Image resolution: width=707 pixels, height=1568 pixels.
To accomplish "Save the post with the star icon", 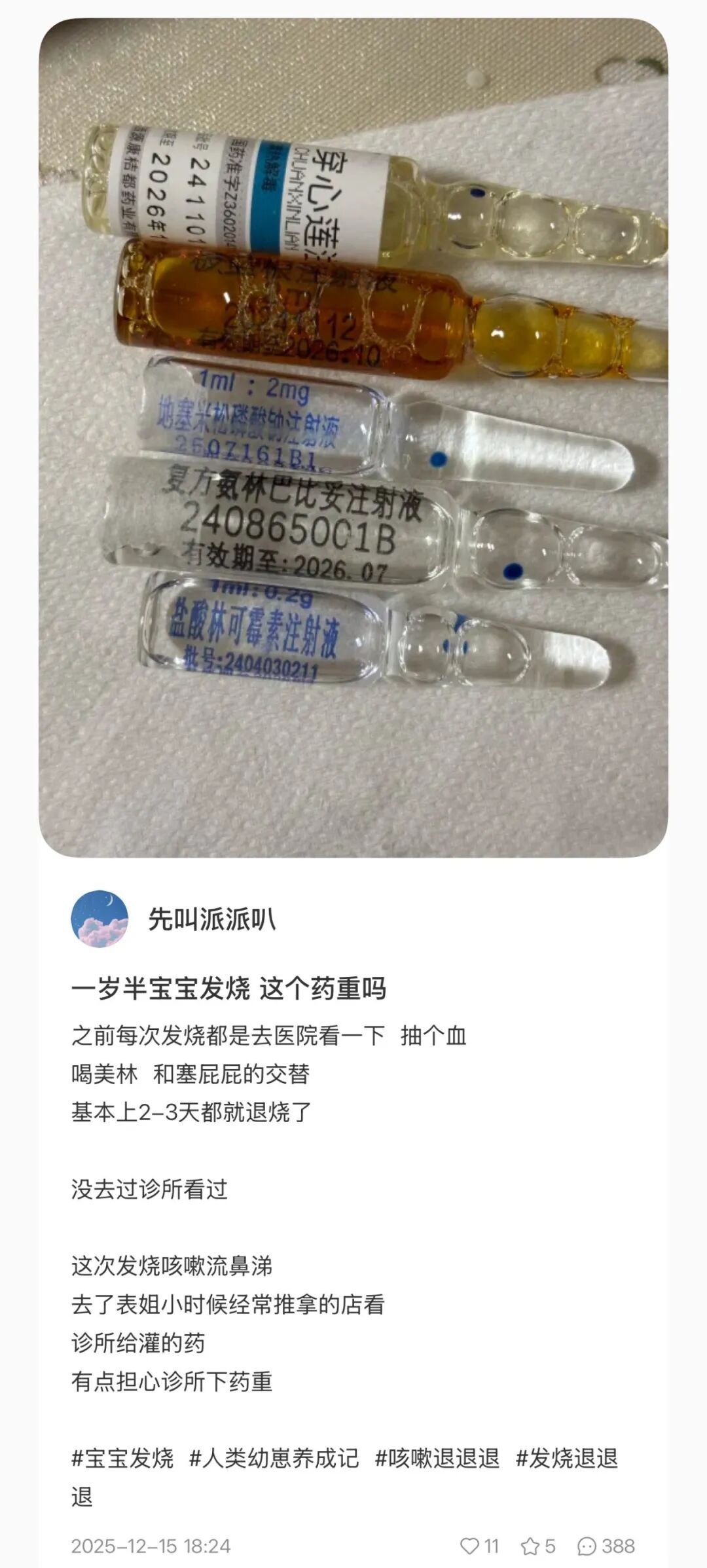I will coord(530,1546).
